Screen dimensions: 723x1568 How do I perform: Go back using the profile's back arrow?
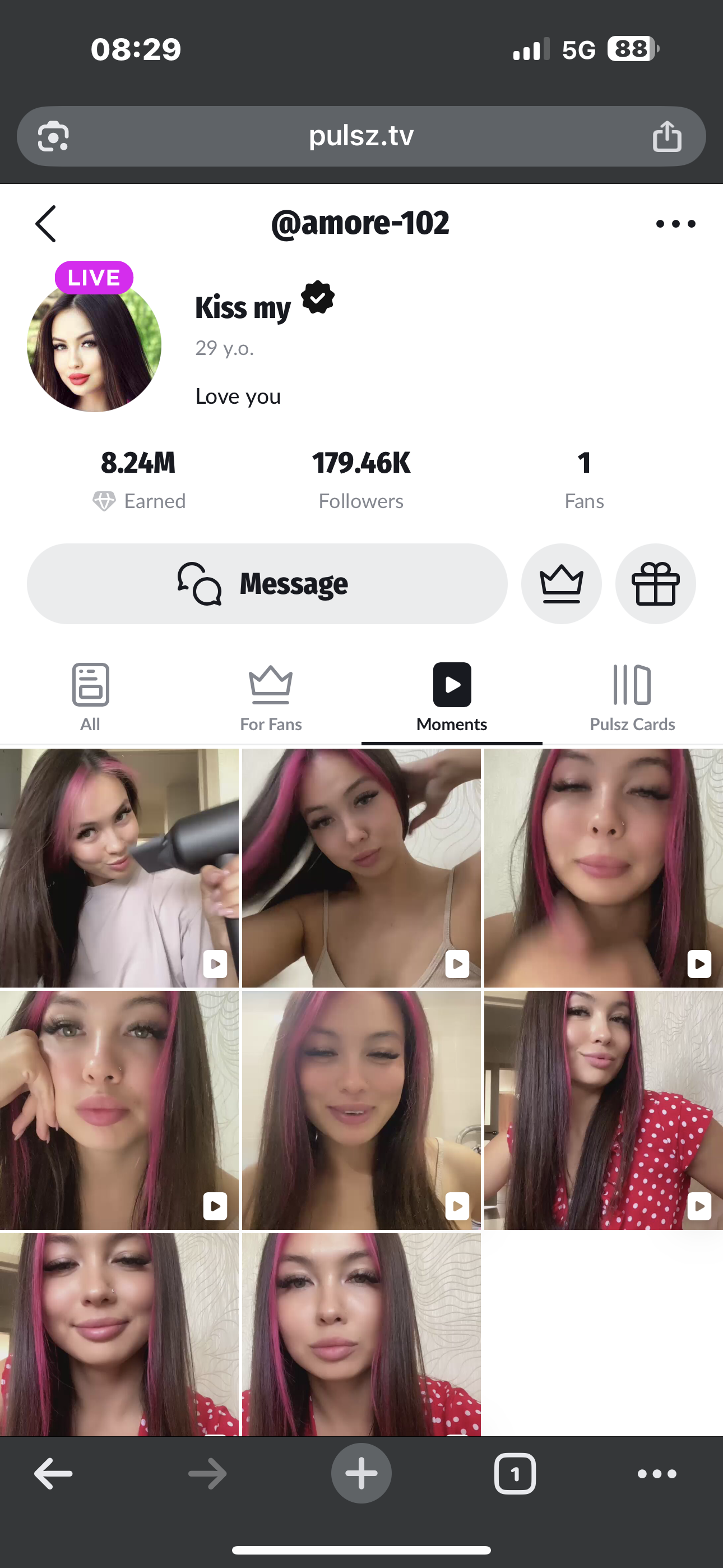tap(47, 223)
